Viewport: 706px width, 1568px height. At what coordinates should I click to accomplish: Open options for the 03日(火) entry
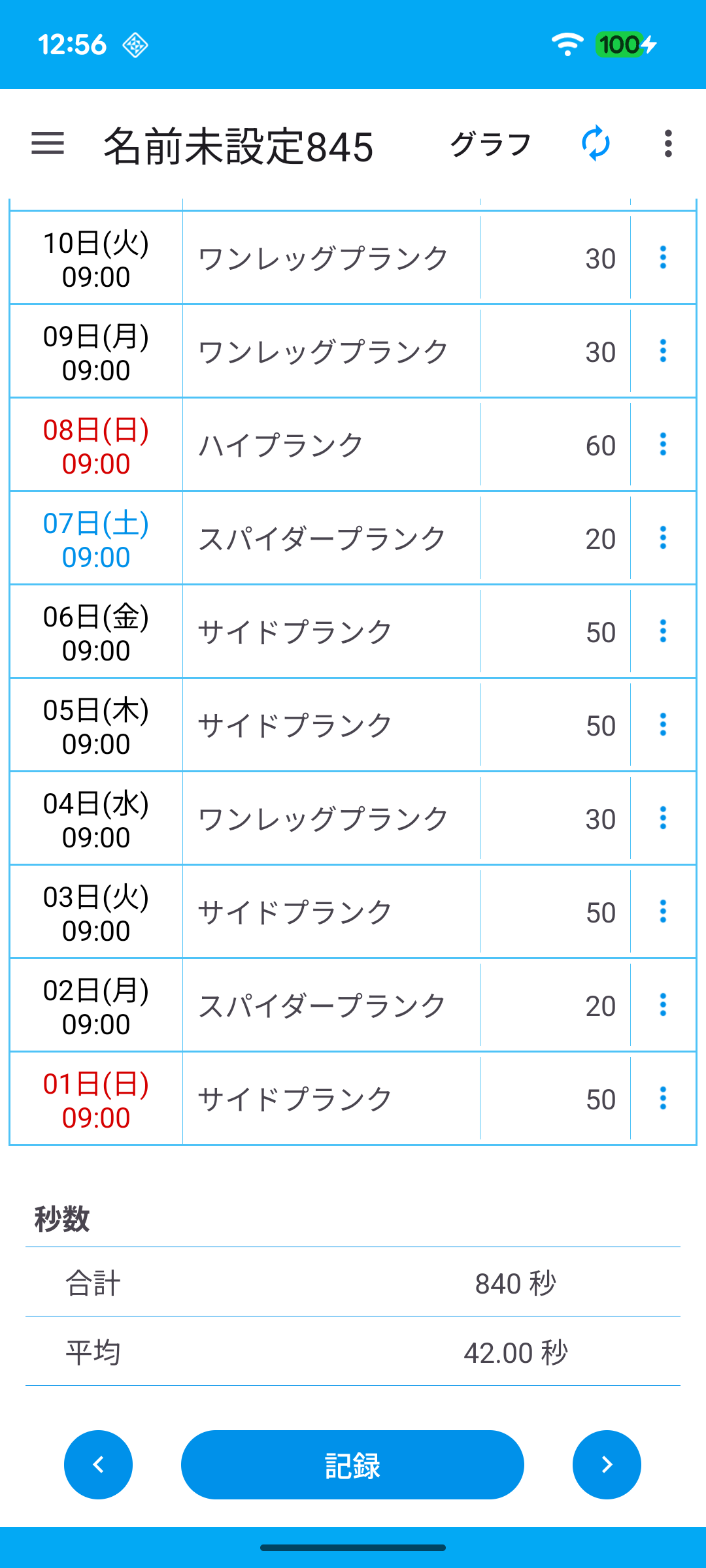[663, 911]
